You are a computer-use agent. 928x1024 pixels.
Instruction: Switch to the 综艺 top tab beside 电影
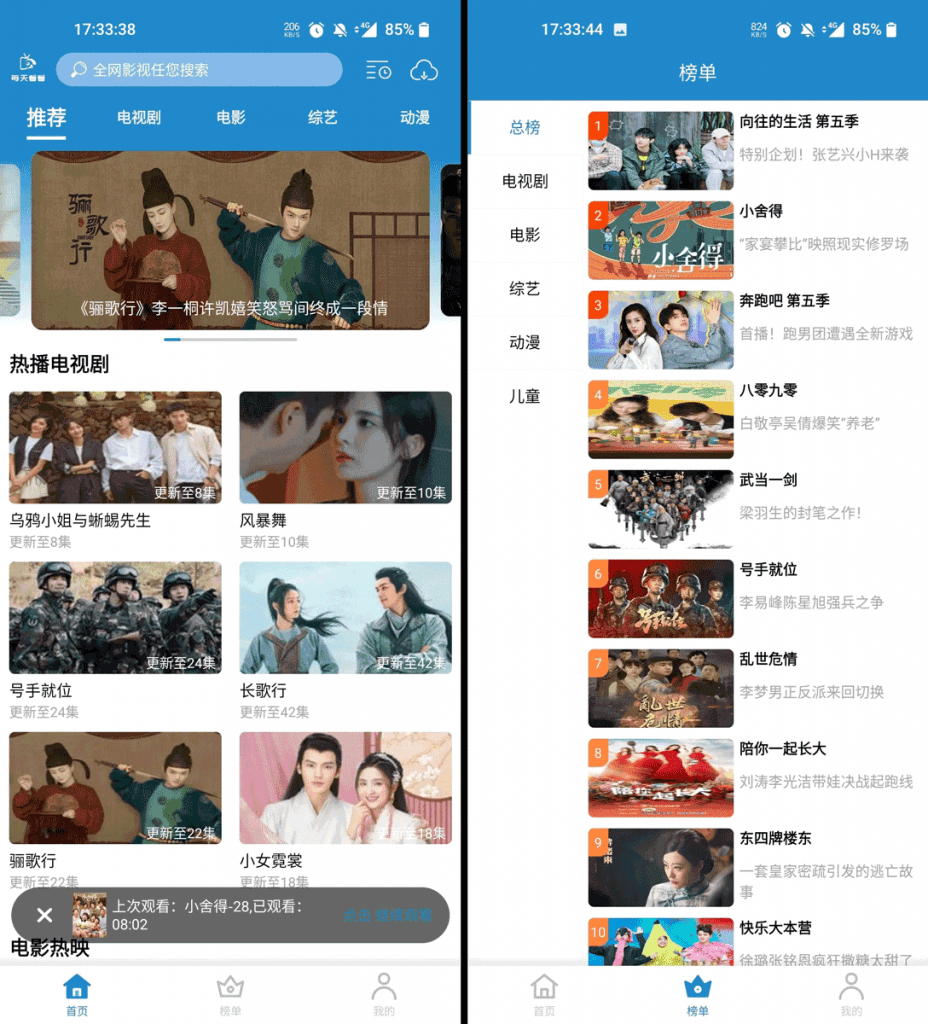point(322,117)
